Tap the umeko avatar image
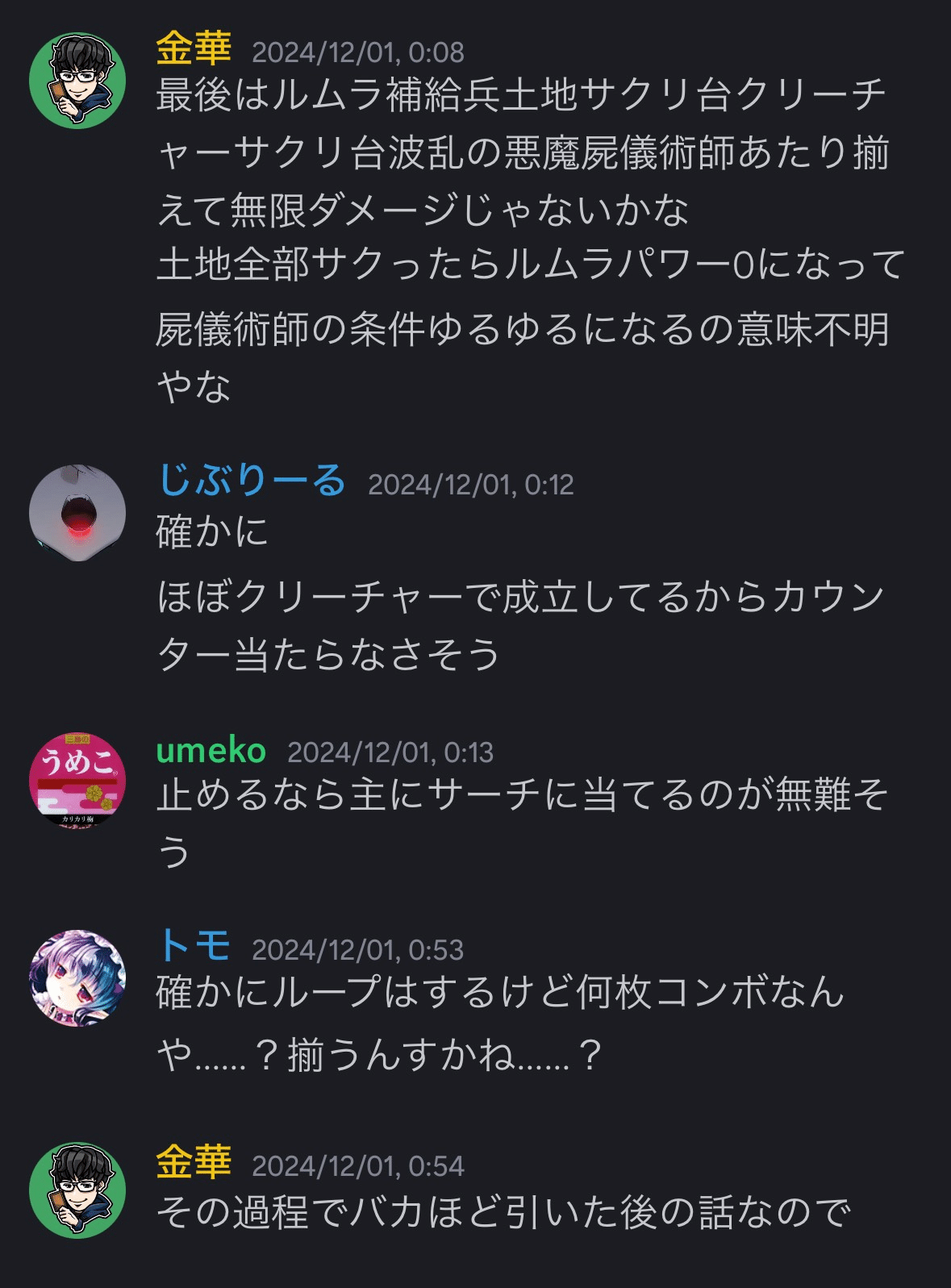 [x=77, y=781]
